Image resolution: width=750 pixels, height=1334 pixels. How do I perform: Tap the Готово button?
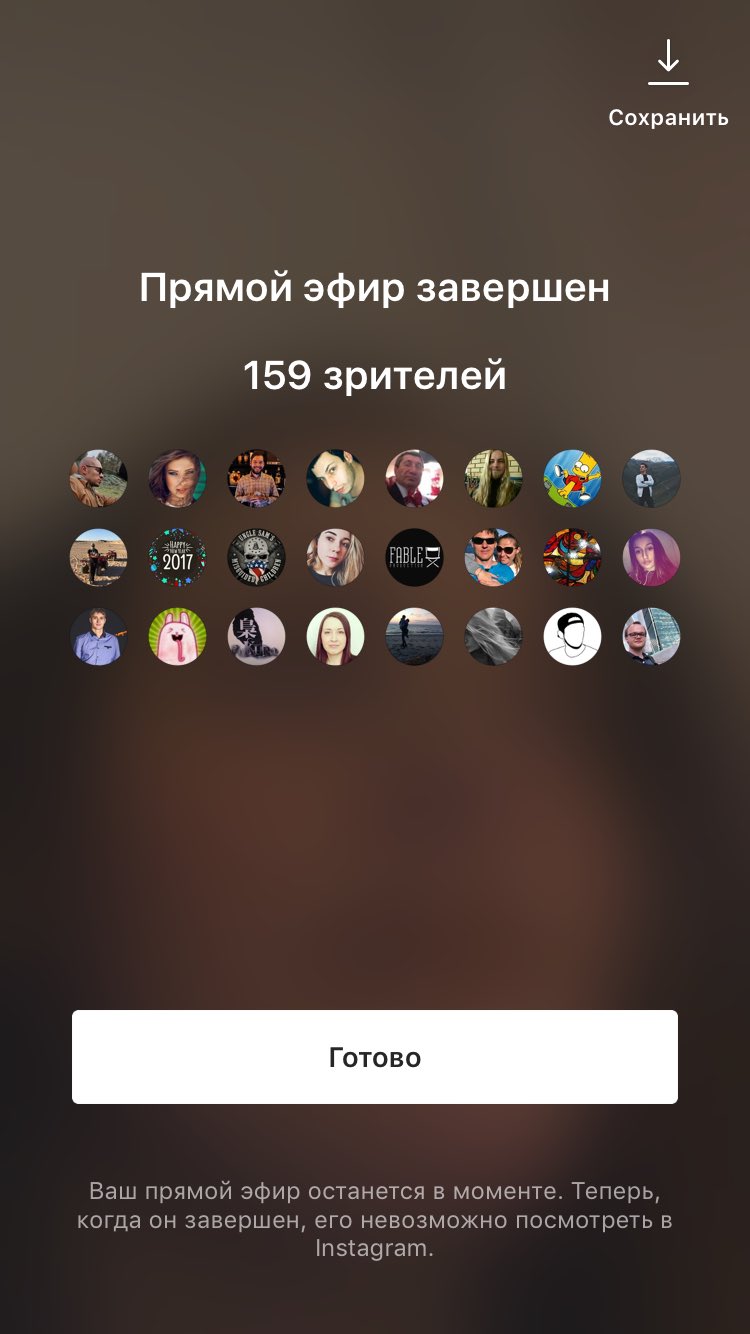tap(375, 1057)
